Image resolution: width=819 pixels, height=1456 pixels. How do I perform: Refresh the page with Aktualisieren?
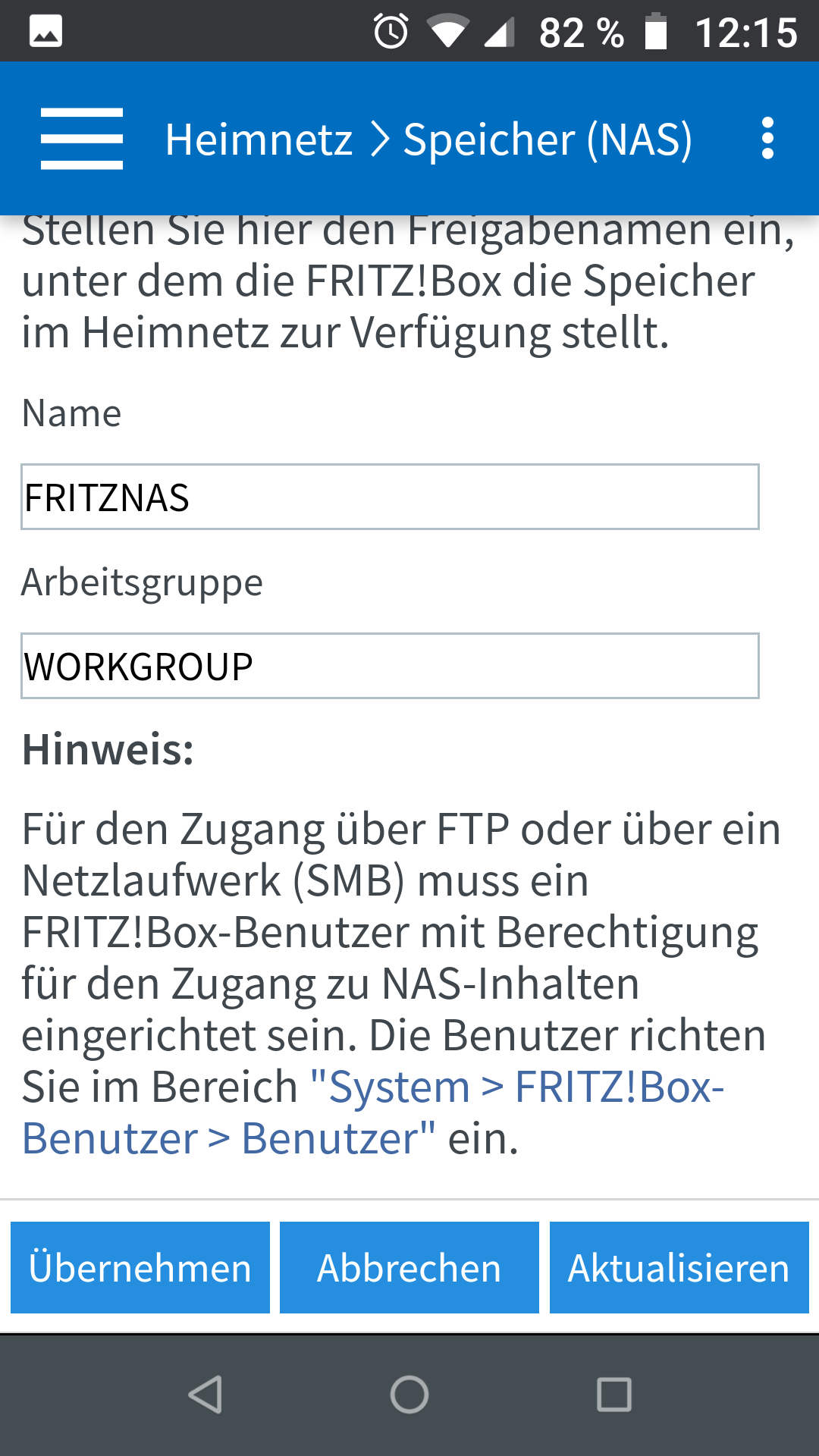679,1267
